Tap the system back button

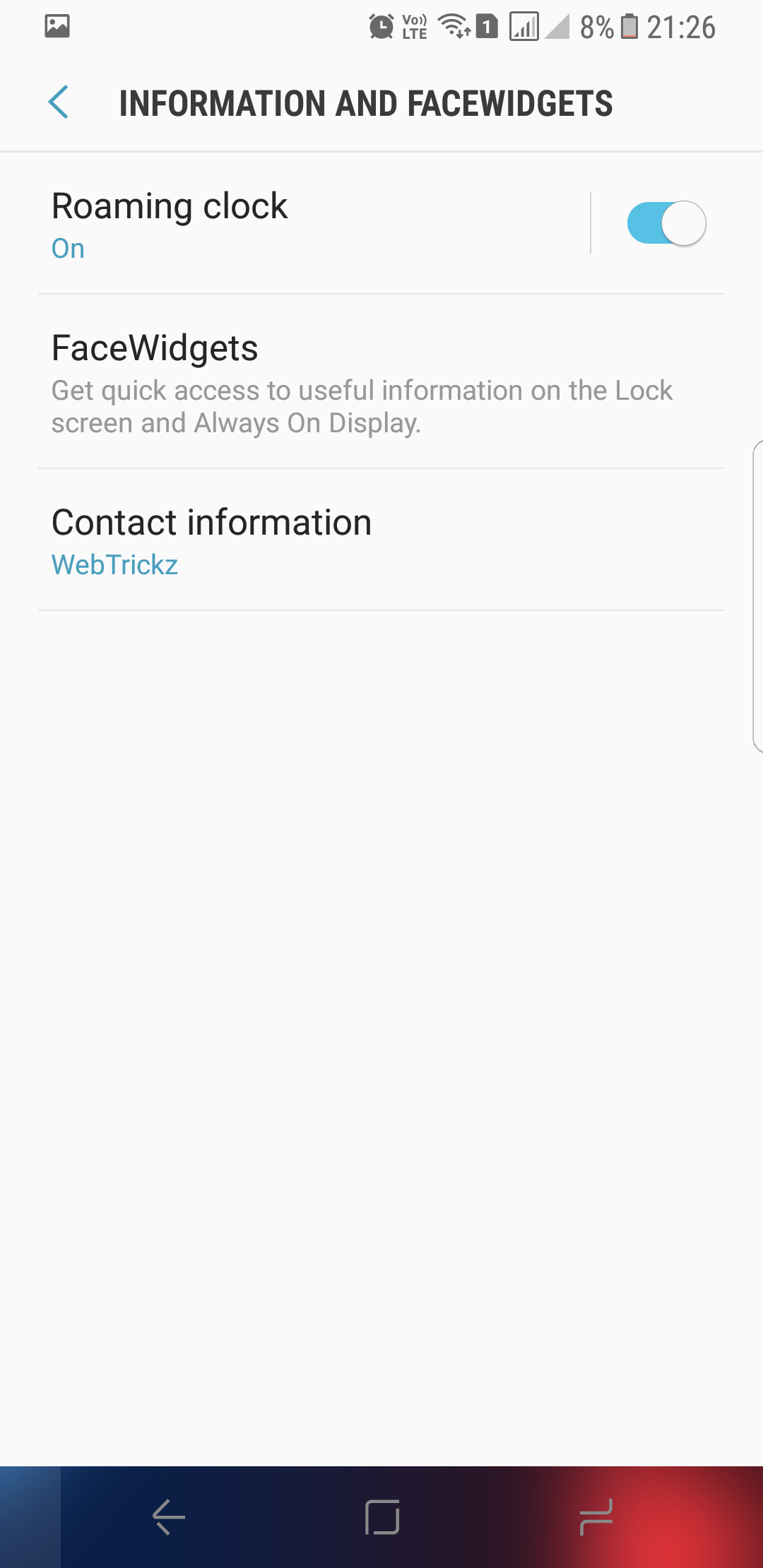[169, 1516]
